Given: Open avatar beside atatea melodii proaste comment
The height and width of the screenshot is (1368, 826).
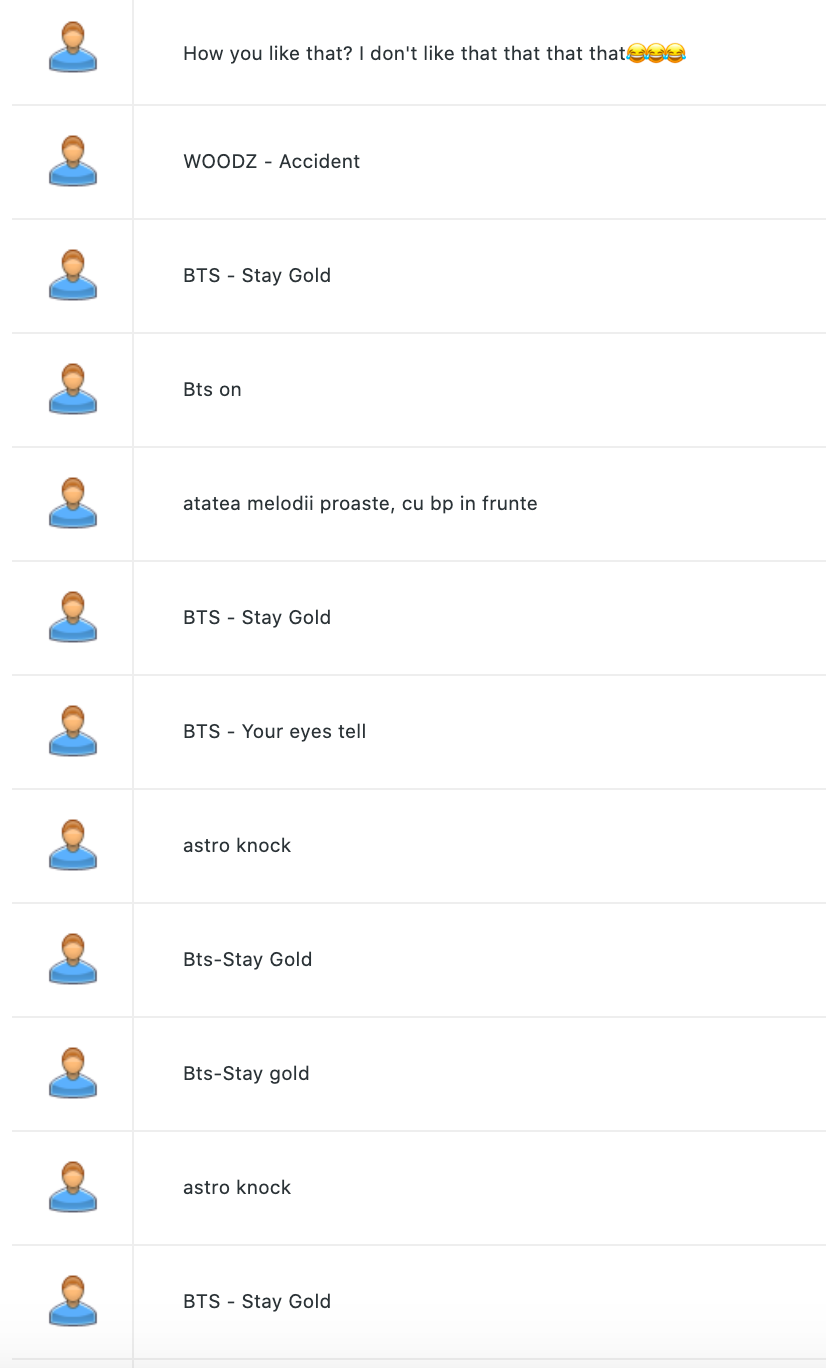Looking at the screenshot, I should [x=72, y=503].
